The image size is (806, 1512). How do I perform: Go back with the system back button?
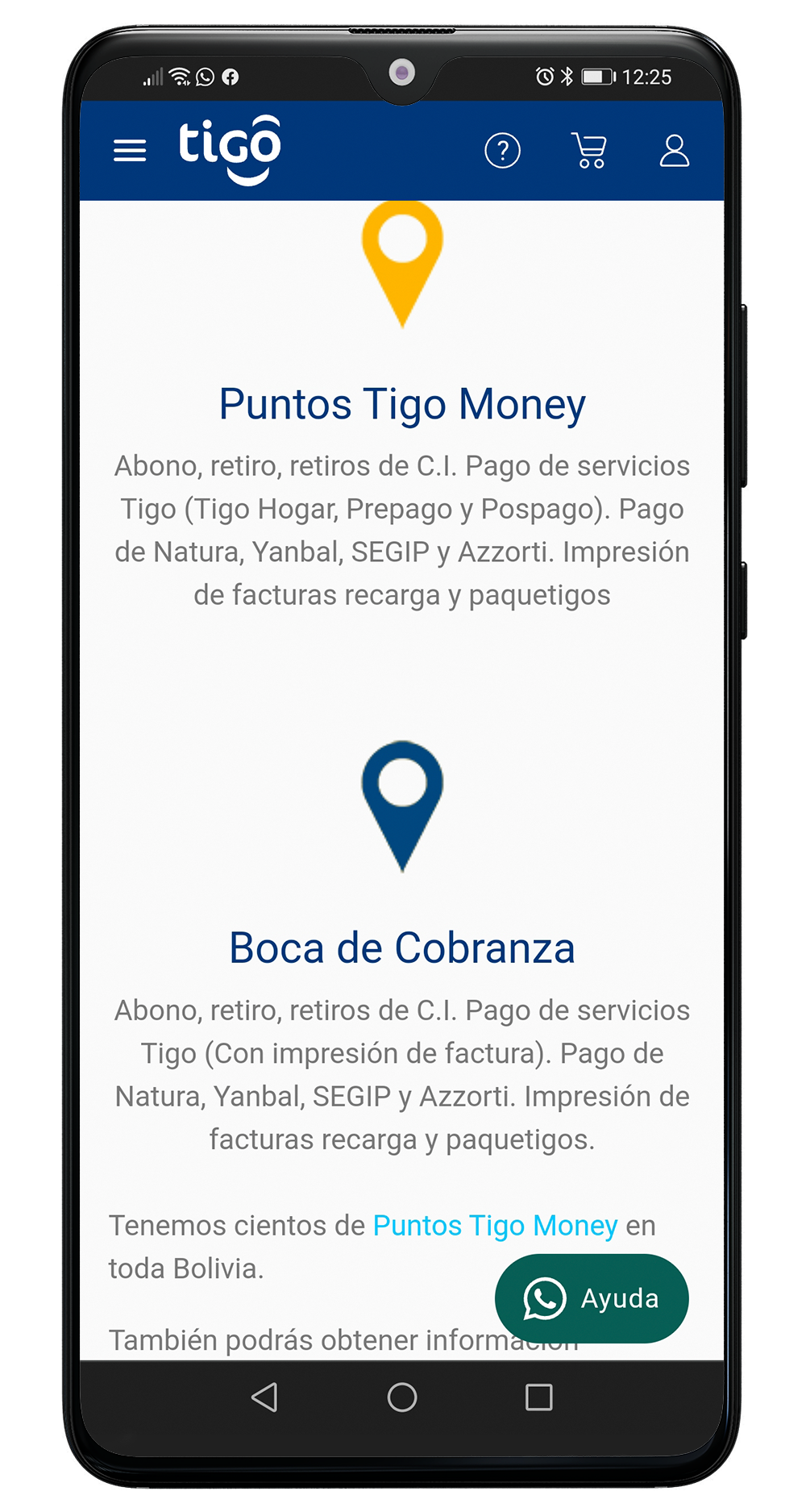[264, 1397]
